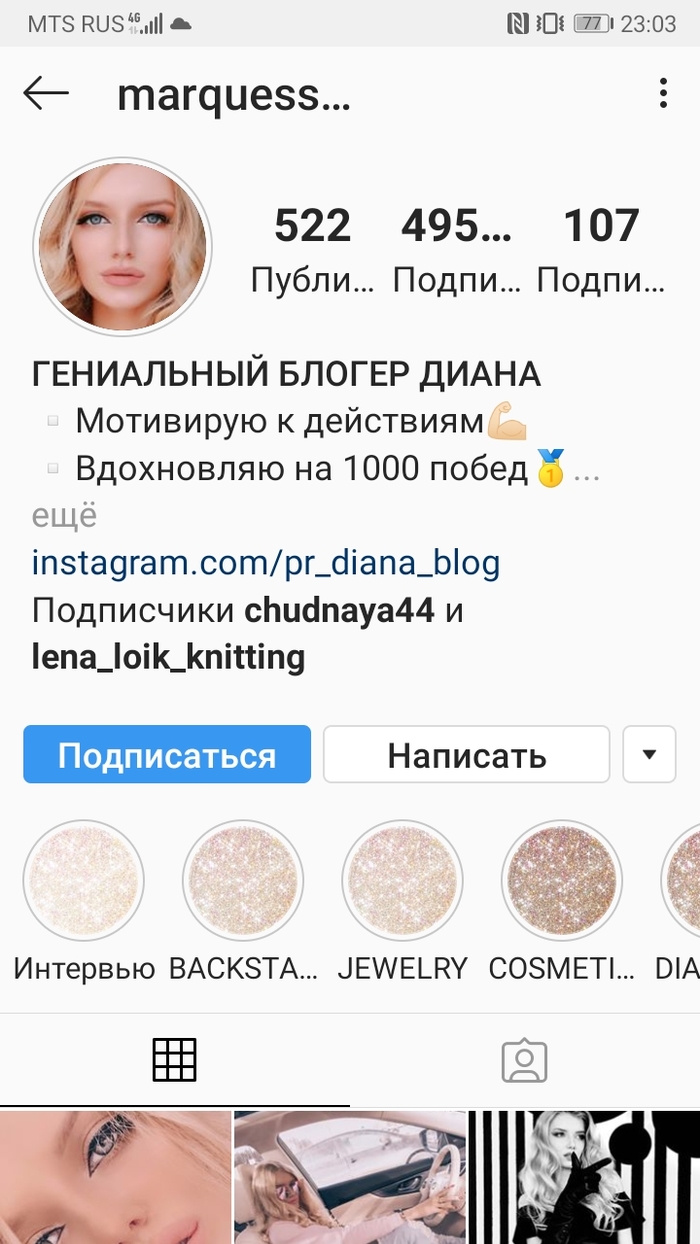This screenshot has width=700, height=1244.
Task: Switch to the grid posts tab
Action: coord(174,1060)
